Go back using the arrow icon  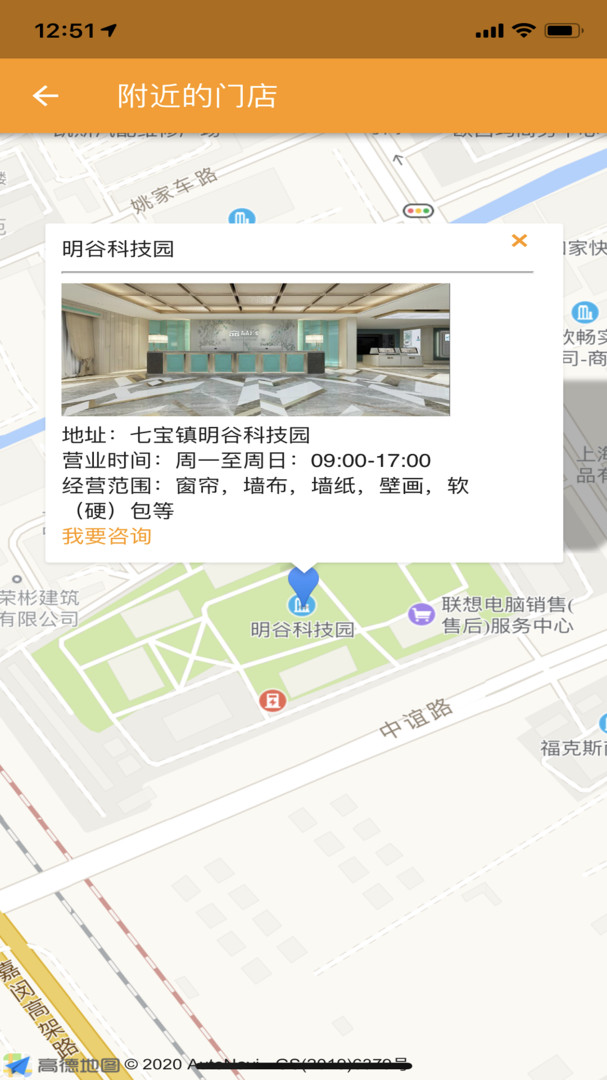(x=45, y=96)
